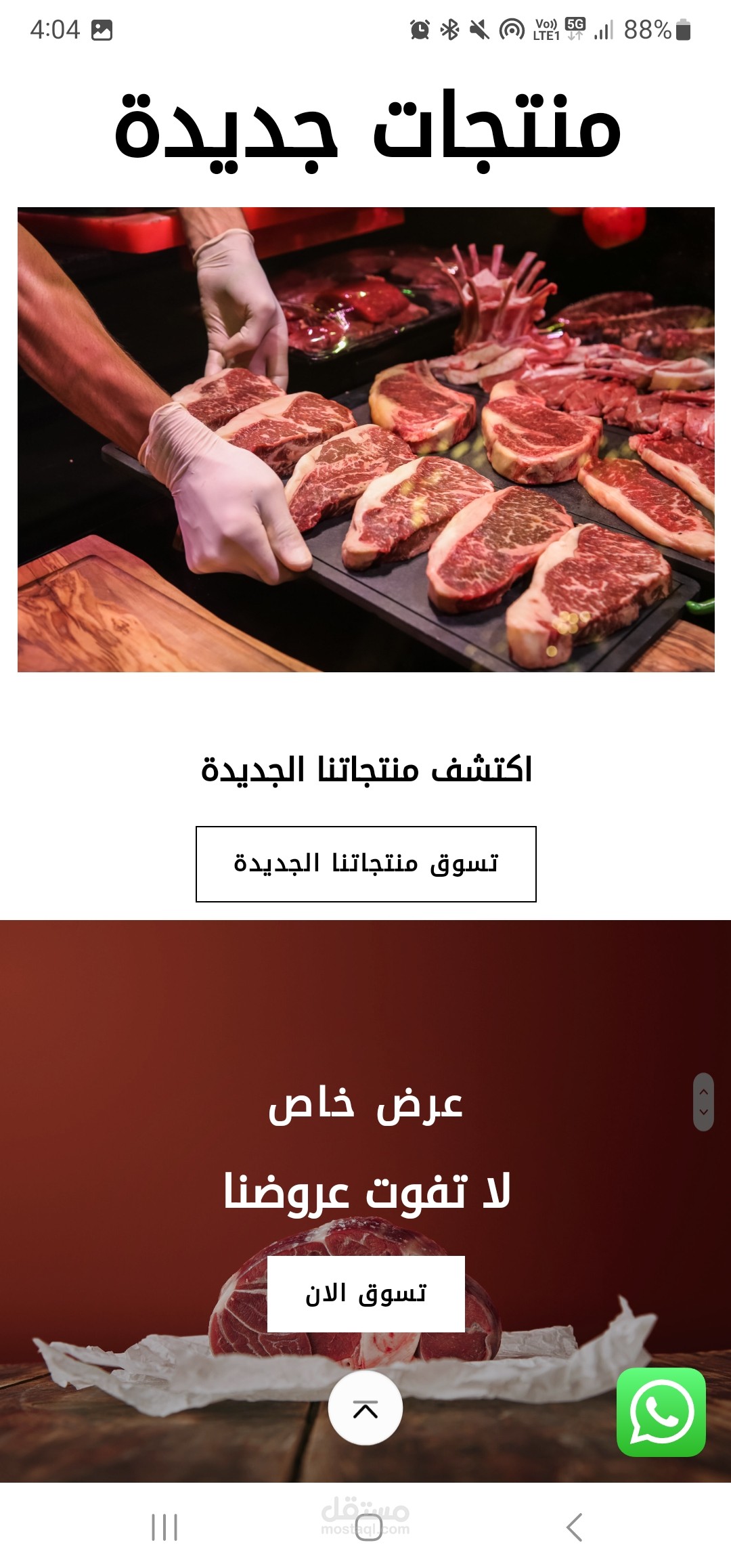Open the new products meat photo

365,439
